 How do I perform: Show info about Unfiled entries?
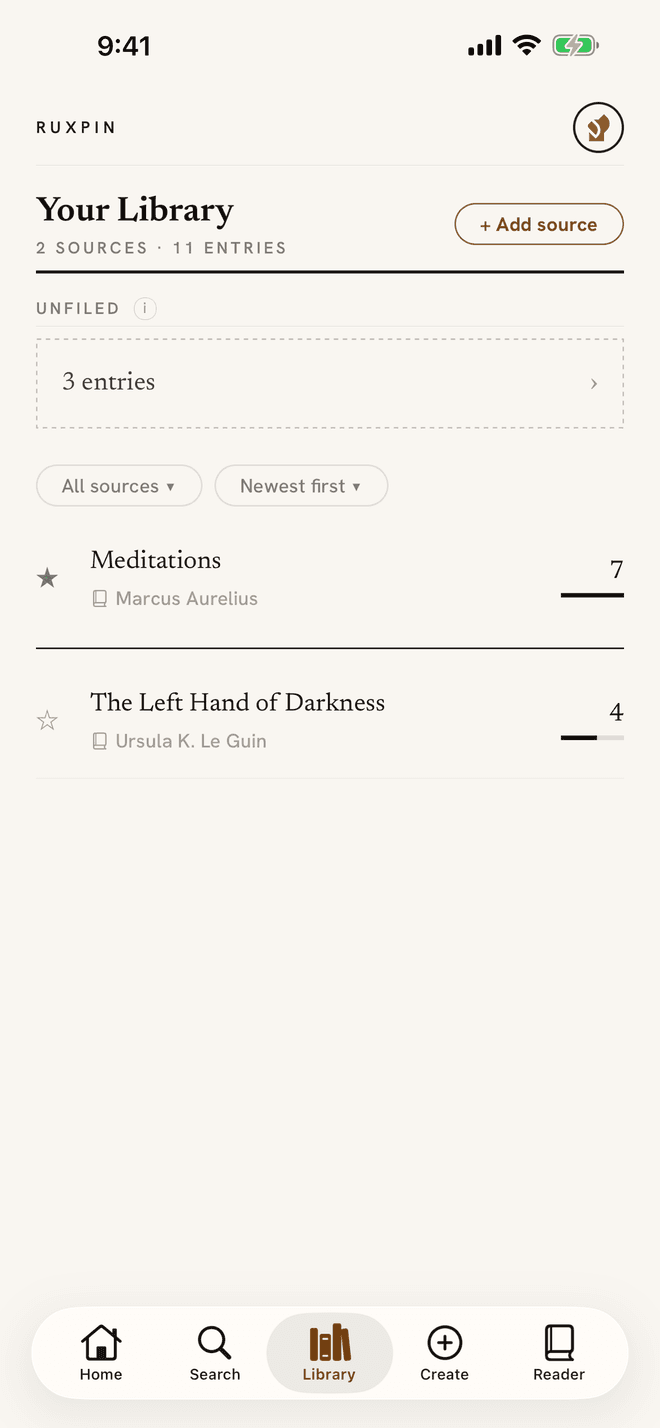coord(145,308)
